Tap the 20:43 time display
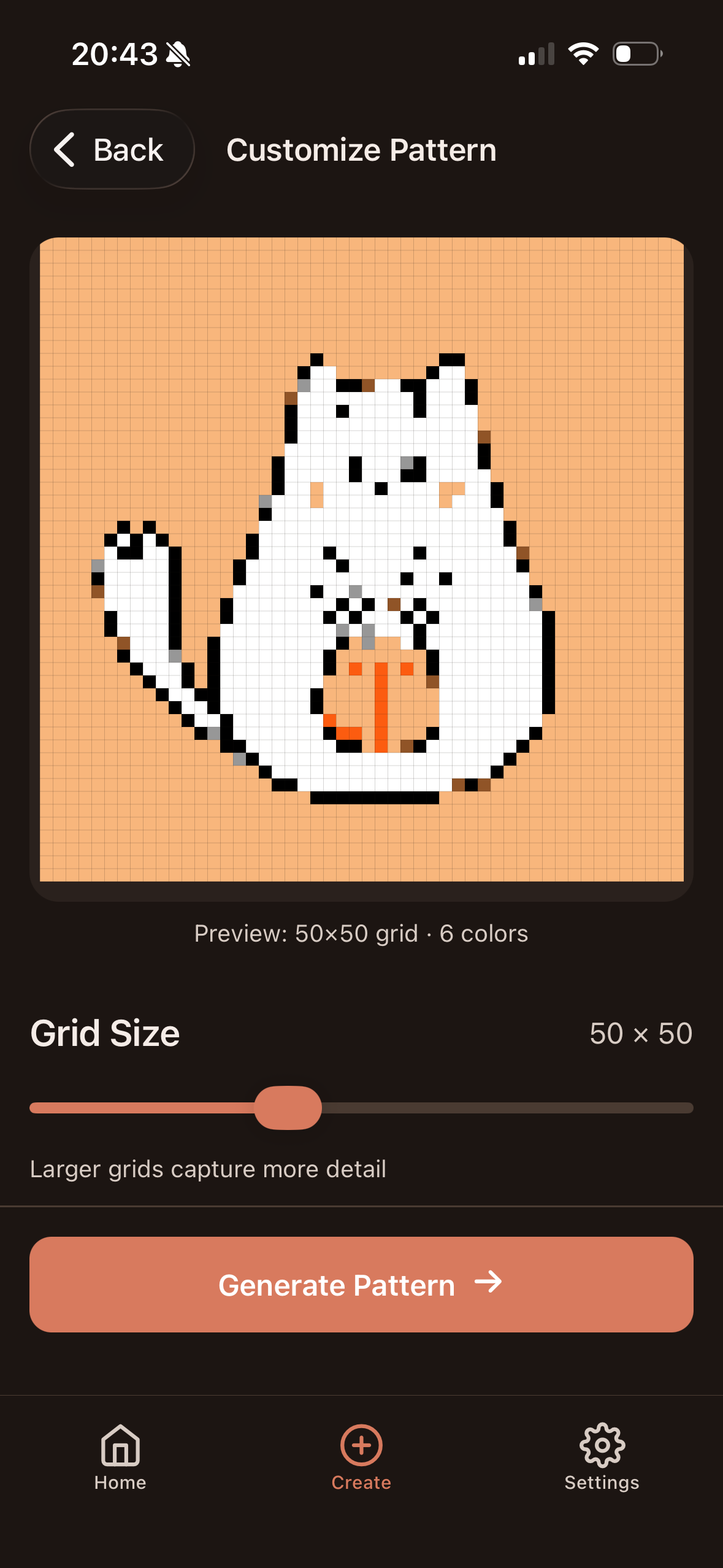This screenshot has height=1568, width=723. click(x=114, y=54)
